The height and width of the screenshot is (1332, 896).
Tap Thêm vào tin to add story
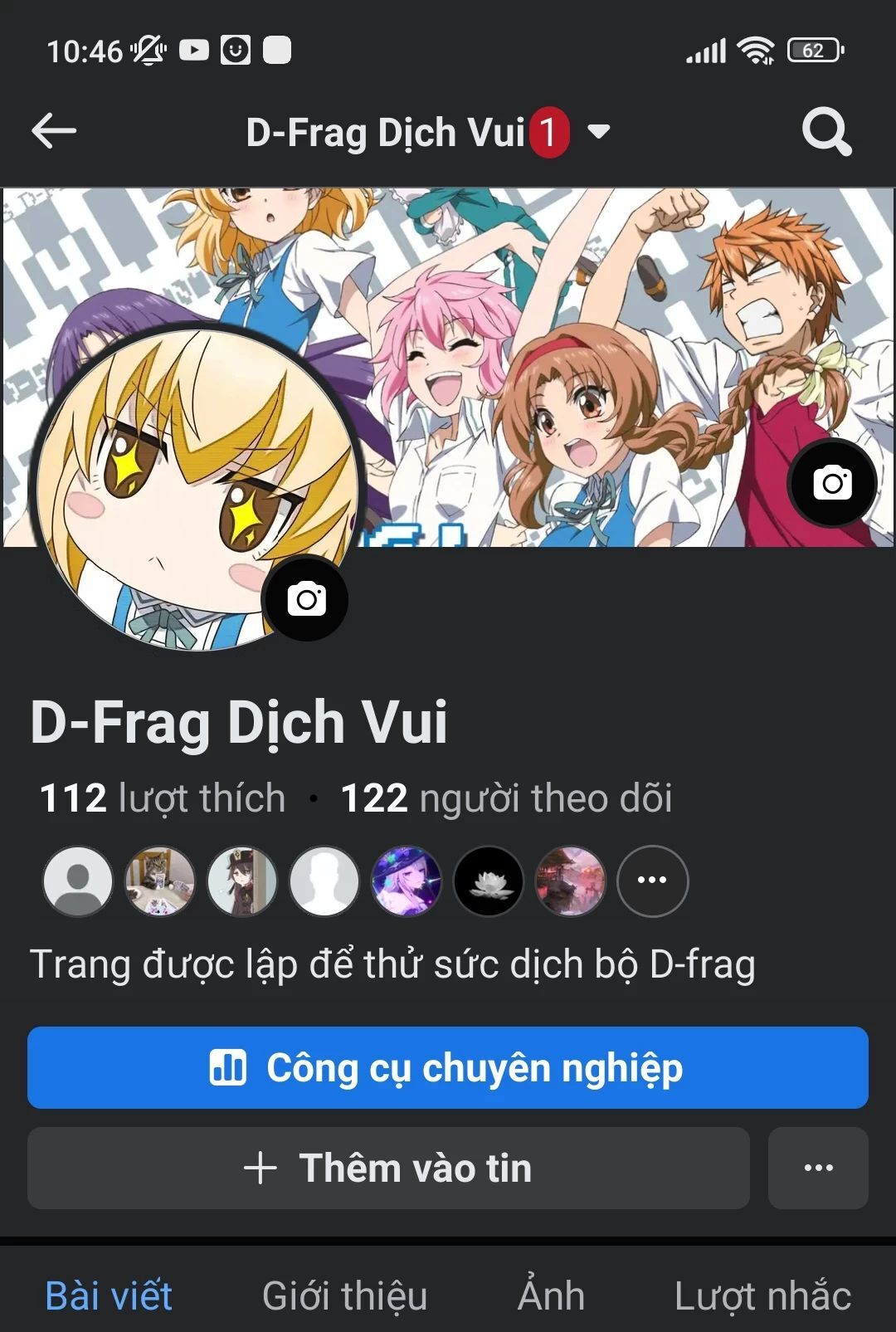tap(388, 1168)
